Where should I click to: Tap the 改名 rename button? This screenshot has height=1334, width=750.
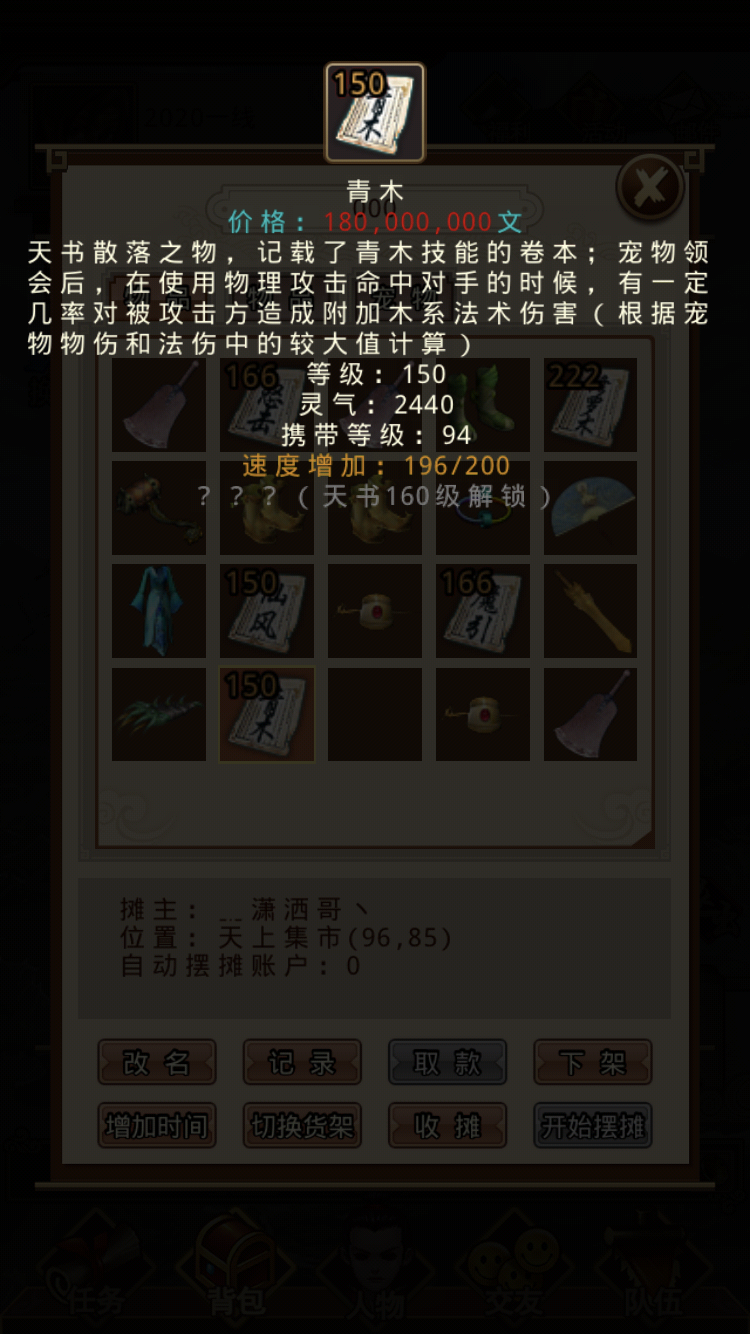pyautogui.click(x=156, y=1062)
